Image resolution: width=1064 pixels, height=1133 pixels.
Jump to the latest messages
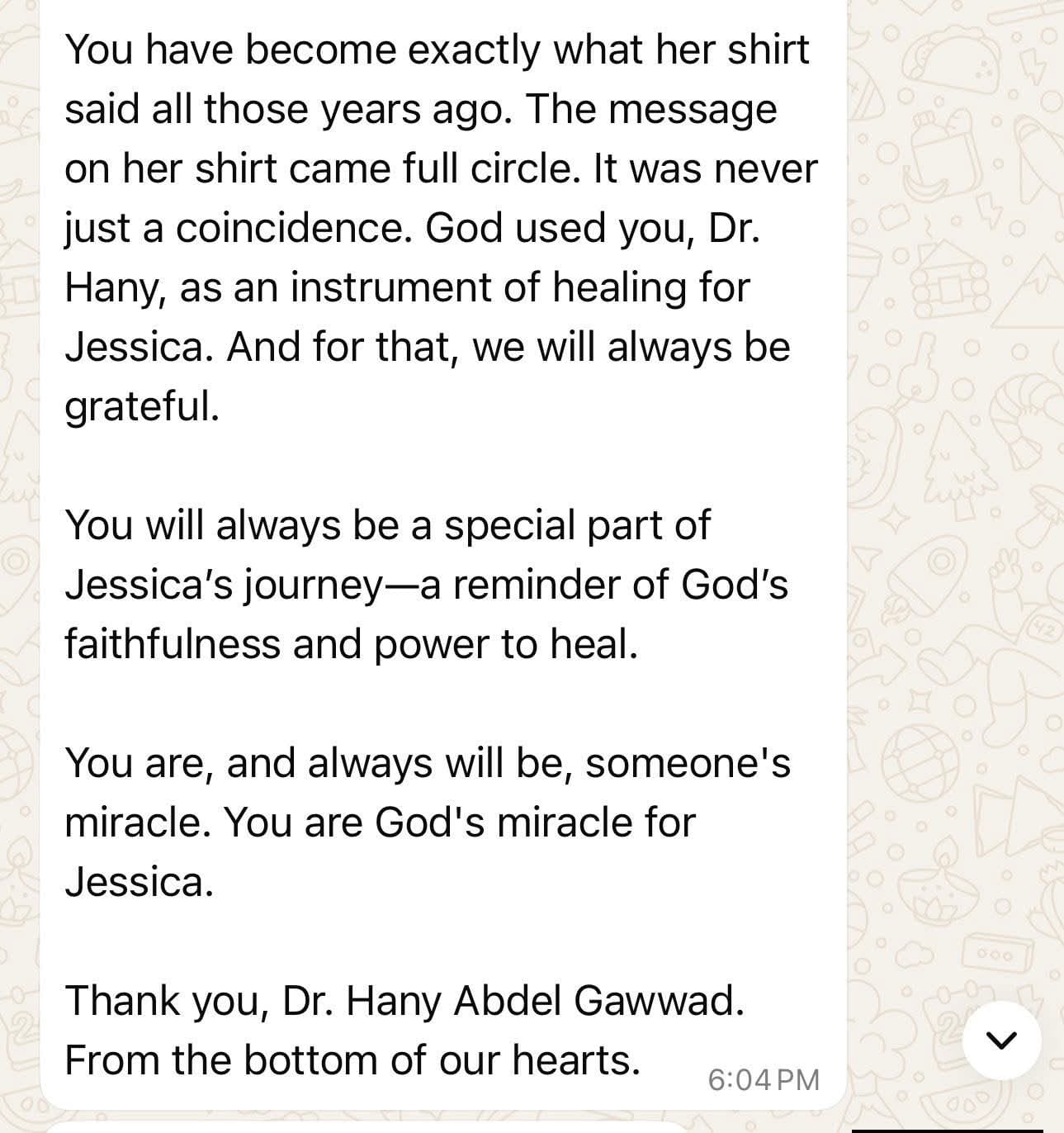1001,1040
